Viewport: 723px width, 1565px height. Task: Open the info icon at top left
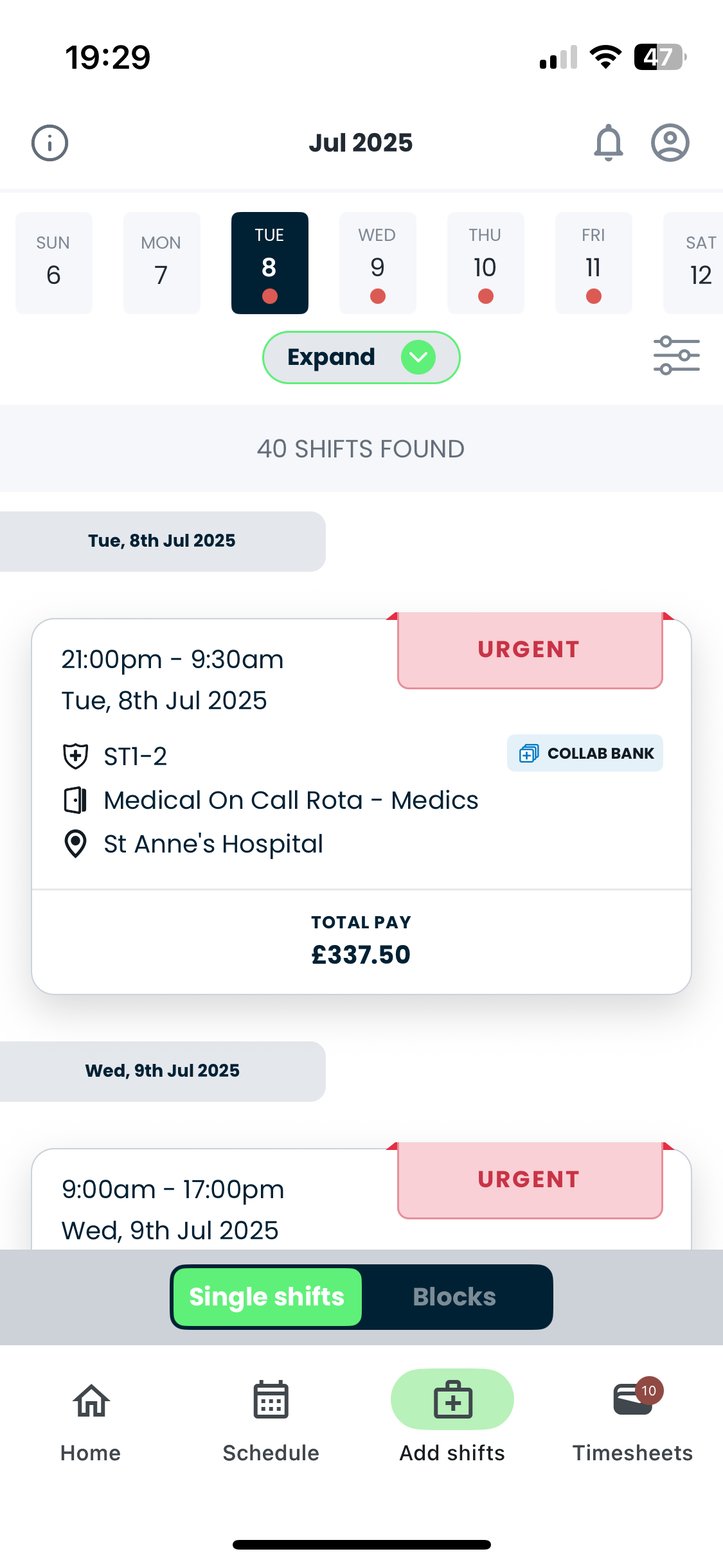pyautogui.click(x=49, y=142)
